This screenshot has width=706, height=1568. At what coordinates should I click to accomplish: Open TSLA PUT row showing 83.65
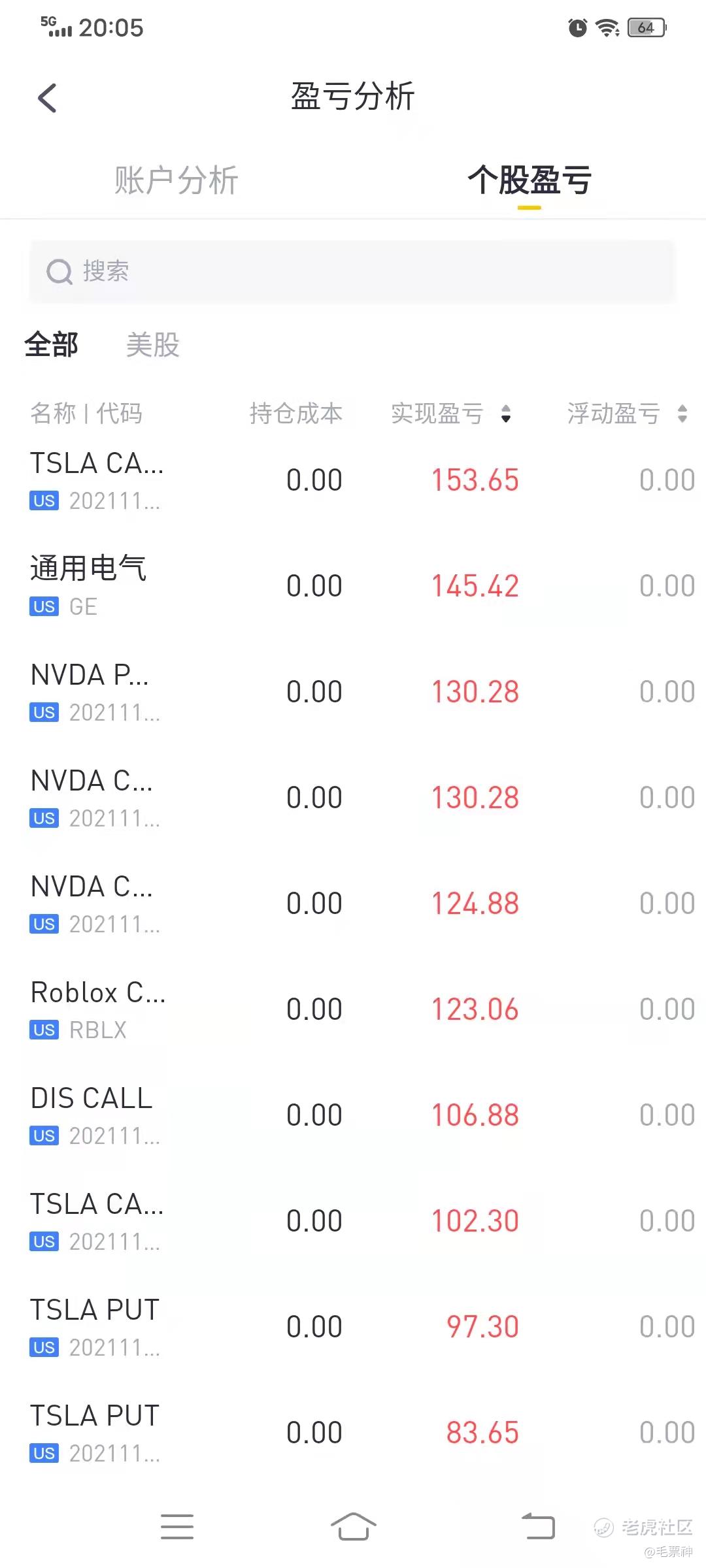[x=353, y=1433]
